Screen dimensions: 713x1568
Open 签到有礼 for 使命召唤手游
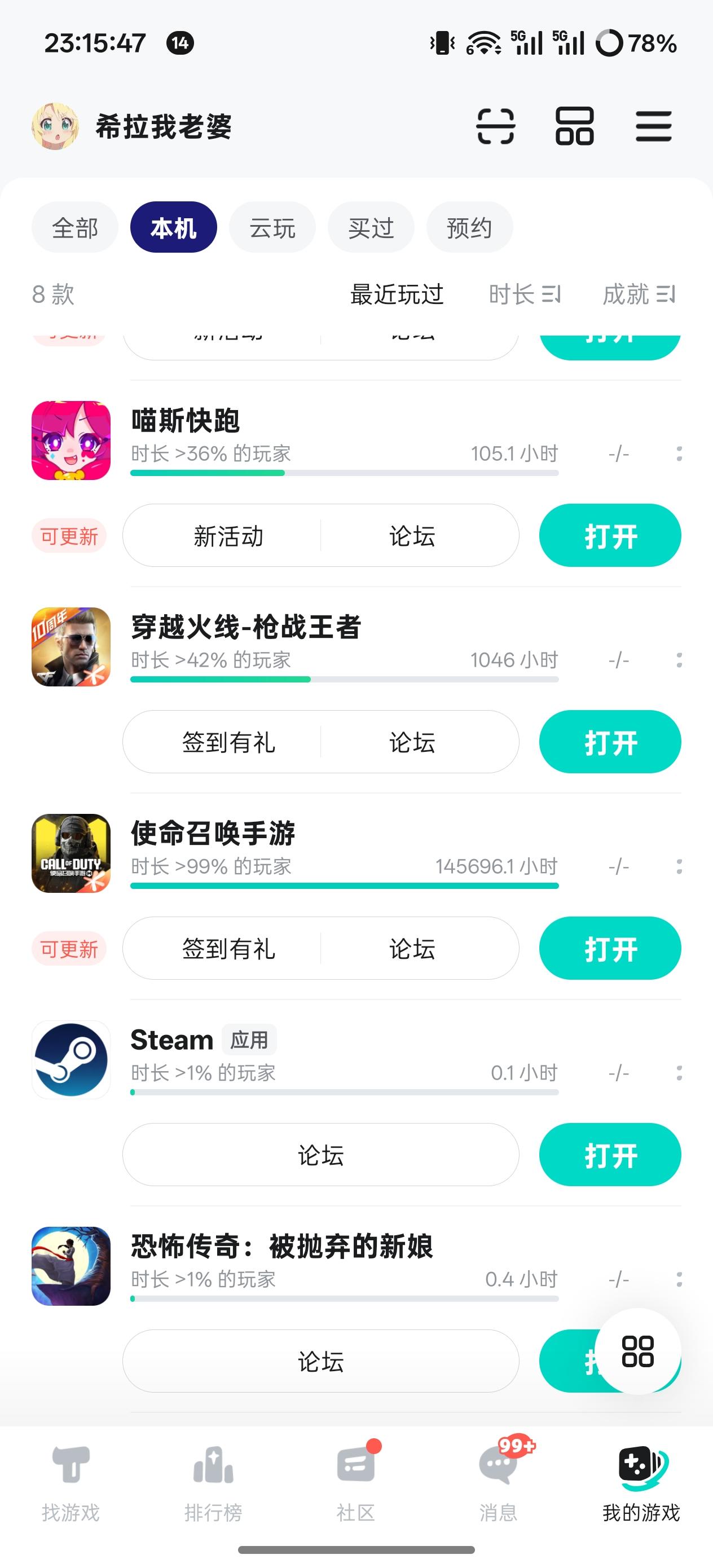click(x=228, y=948)
